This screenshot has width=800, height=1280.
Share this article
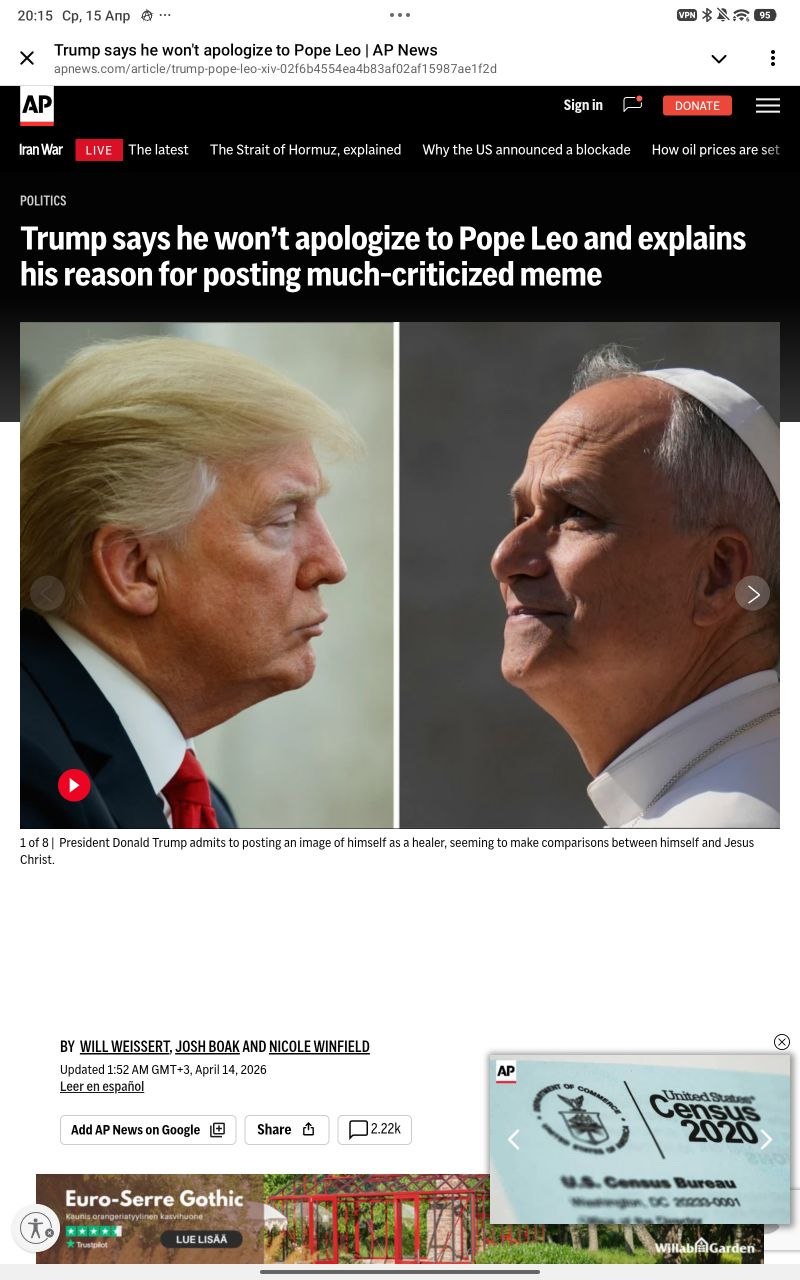(x=286, y=1130)
